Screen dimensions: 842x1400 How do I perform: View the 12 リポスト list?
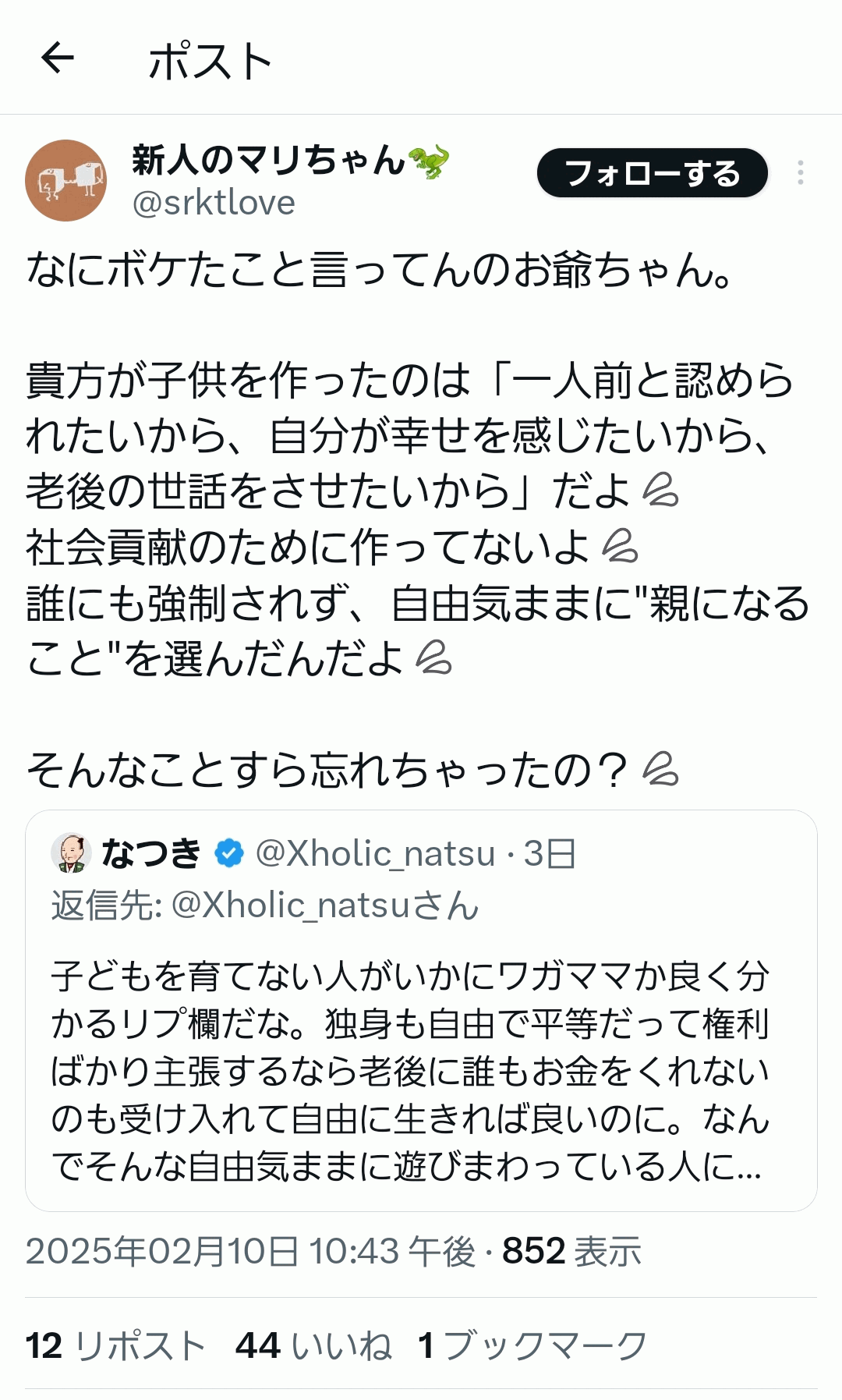click(x=115, y=1346)
